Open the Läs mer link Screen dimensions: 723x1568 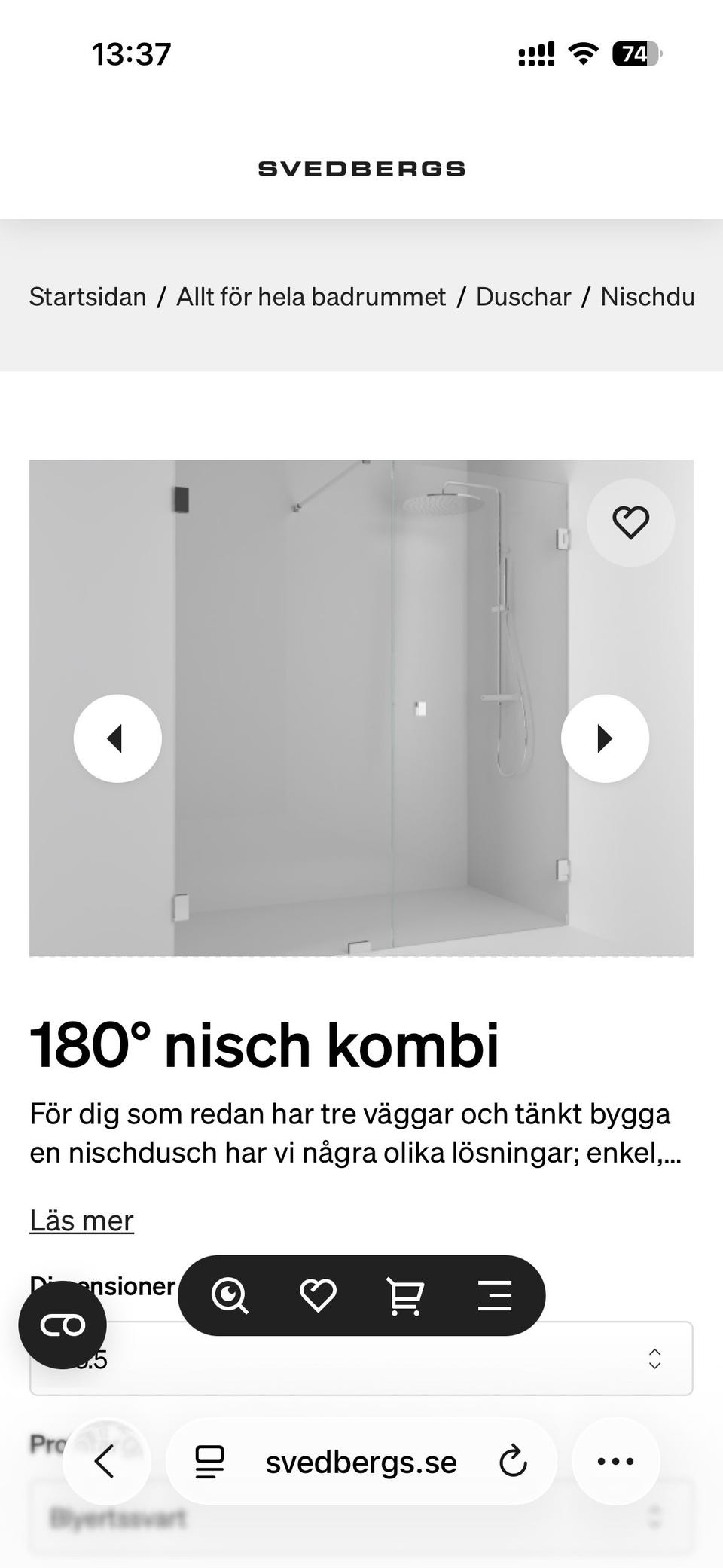tap(81, 1219)
